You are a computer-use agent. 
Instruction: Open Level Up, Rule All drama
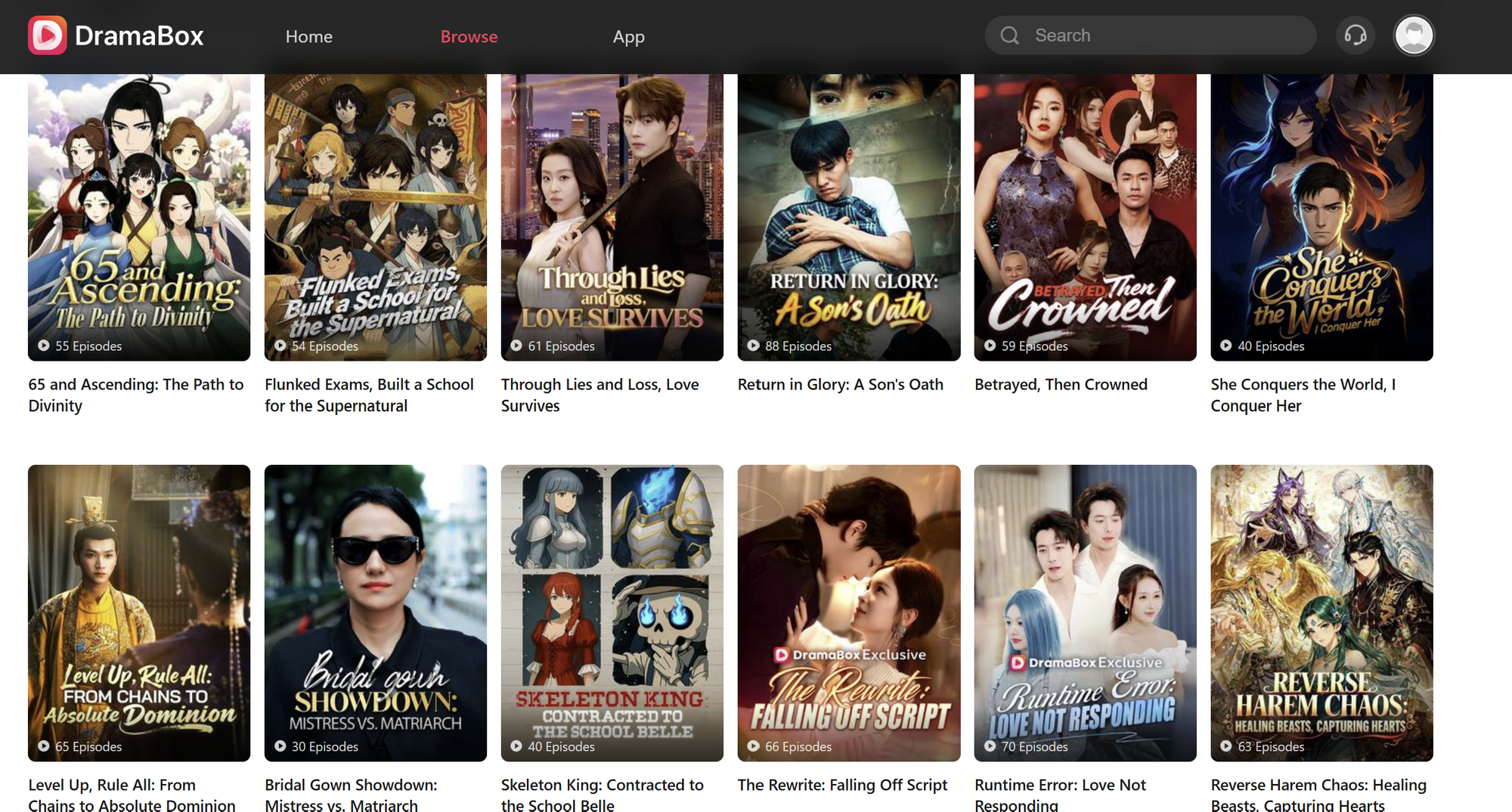[x=139, y=612]
